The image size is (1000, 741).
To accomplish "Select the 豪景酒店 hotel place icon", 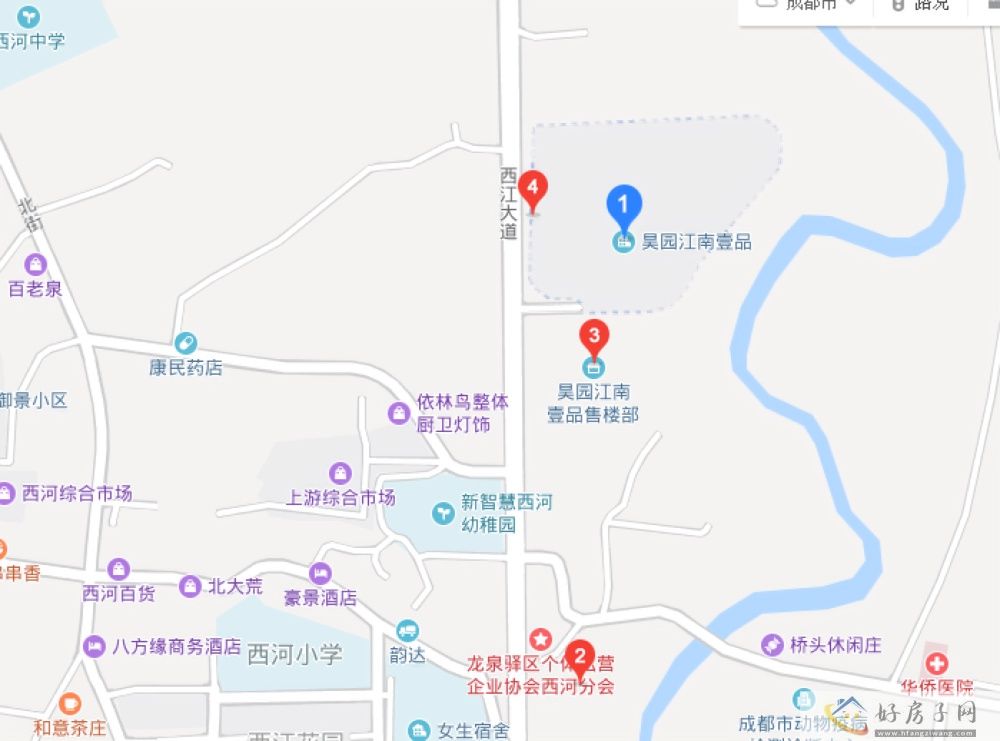I will pyautogui.click(x=320, y=574).
